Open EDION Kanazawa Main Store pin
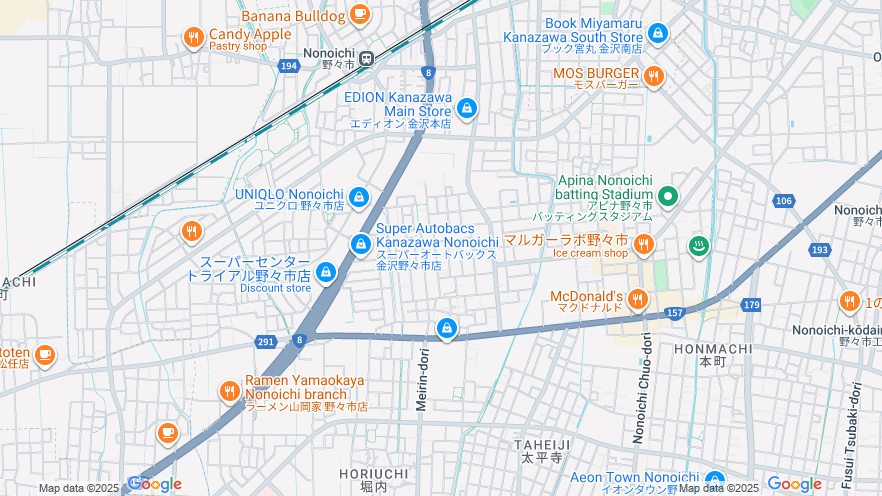 point(467,106)
